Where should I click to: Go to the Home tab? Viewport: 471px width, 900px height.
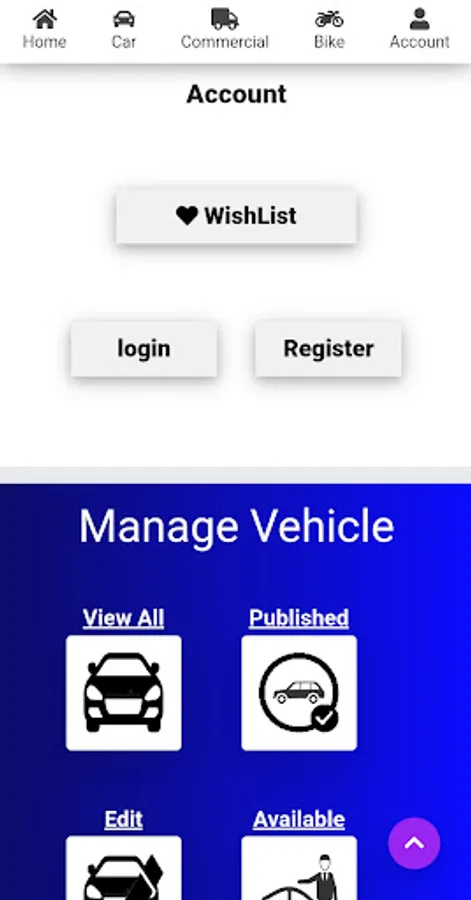[44, 29]
